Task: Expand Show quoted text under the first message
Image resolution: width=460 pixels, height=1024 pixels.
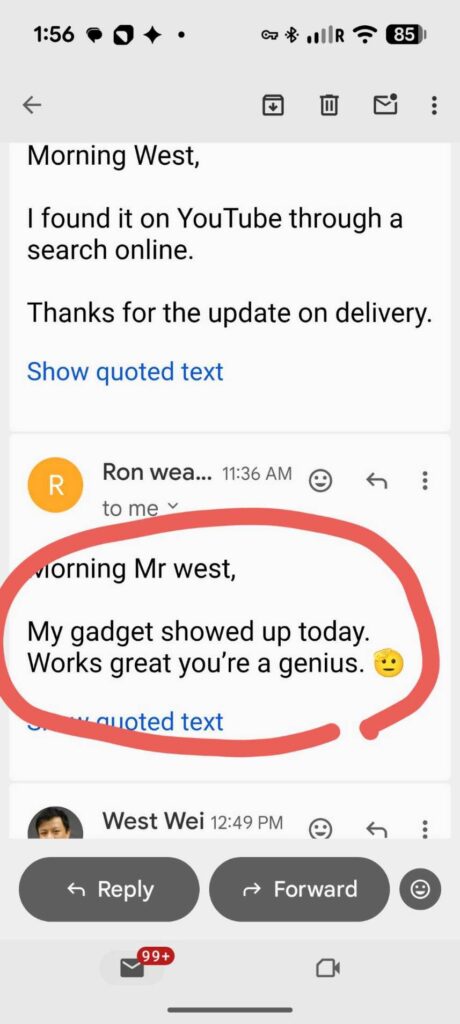Action: pyautogui.click(x=125, y=372)
